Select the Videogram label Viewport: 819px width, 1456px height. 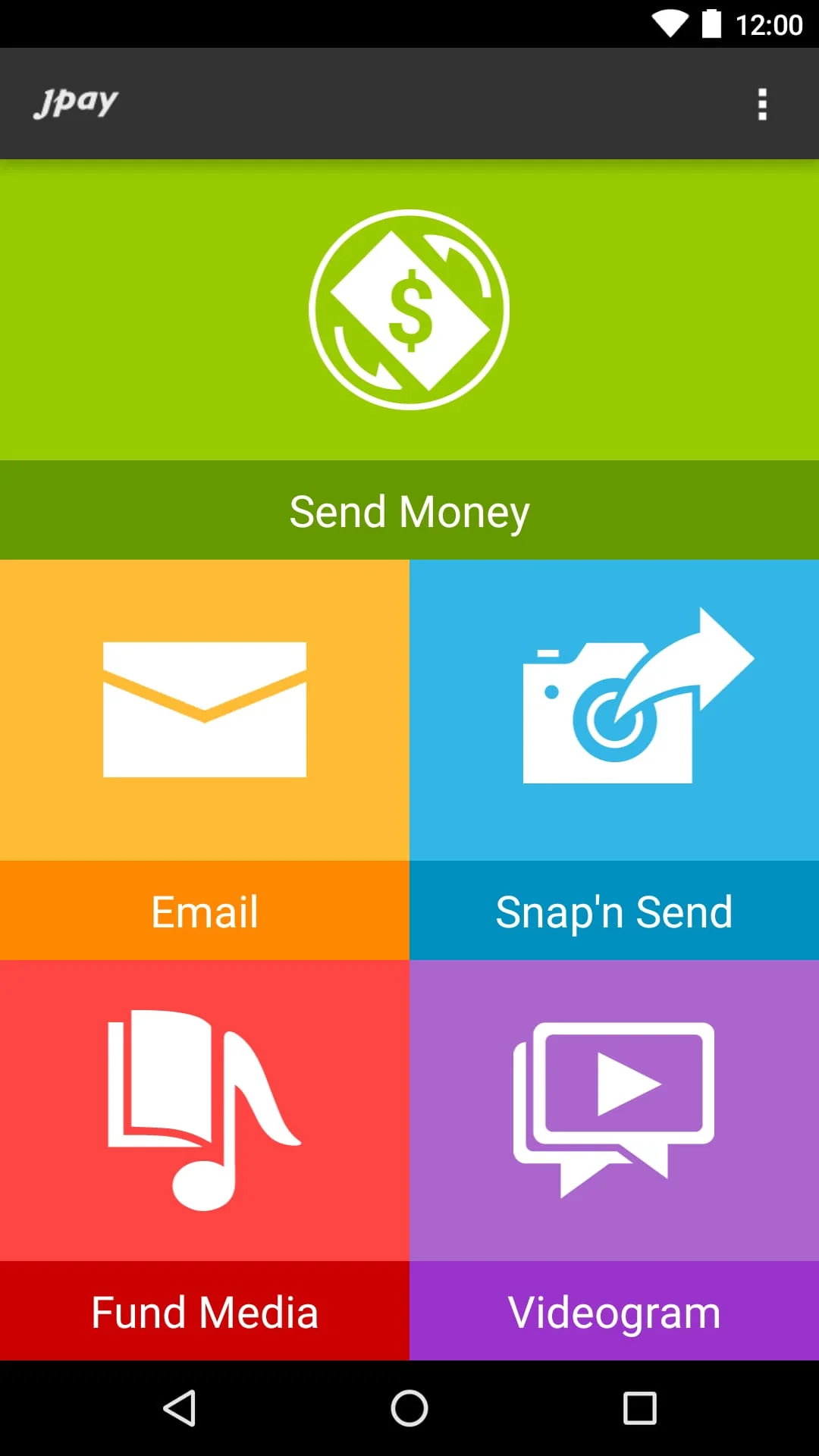pos(613,1311)
